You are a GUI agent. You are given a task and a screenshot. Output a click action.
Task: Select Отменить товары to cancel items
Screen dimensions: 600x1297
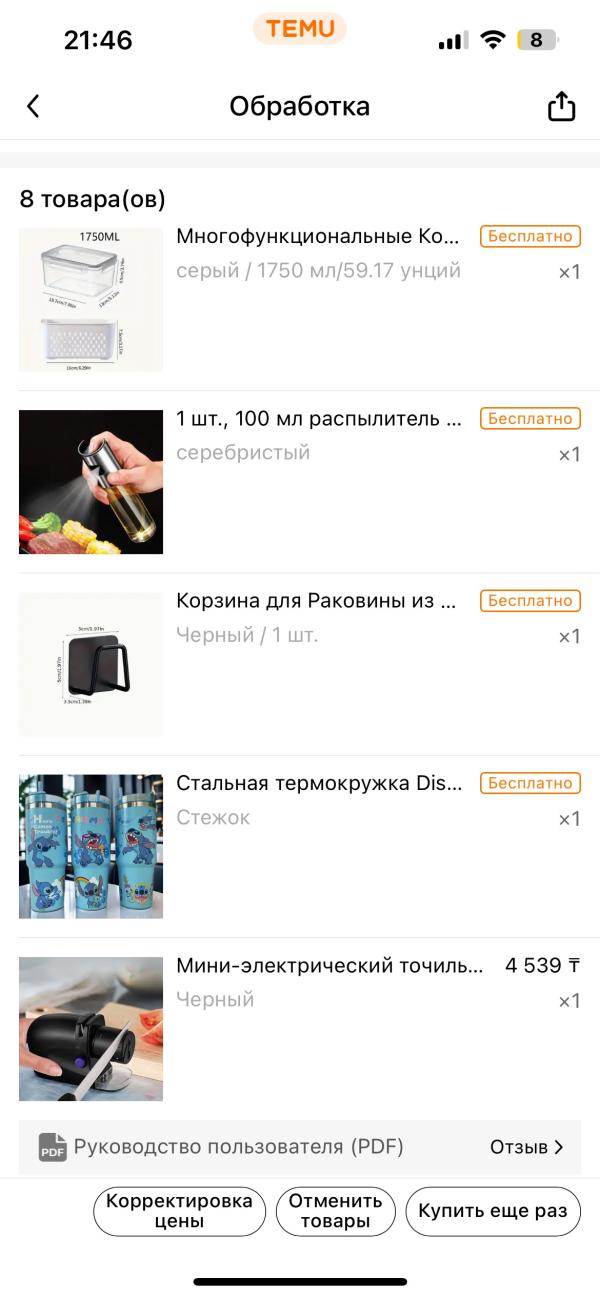336,1211
